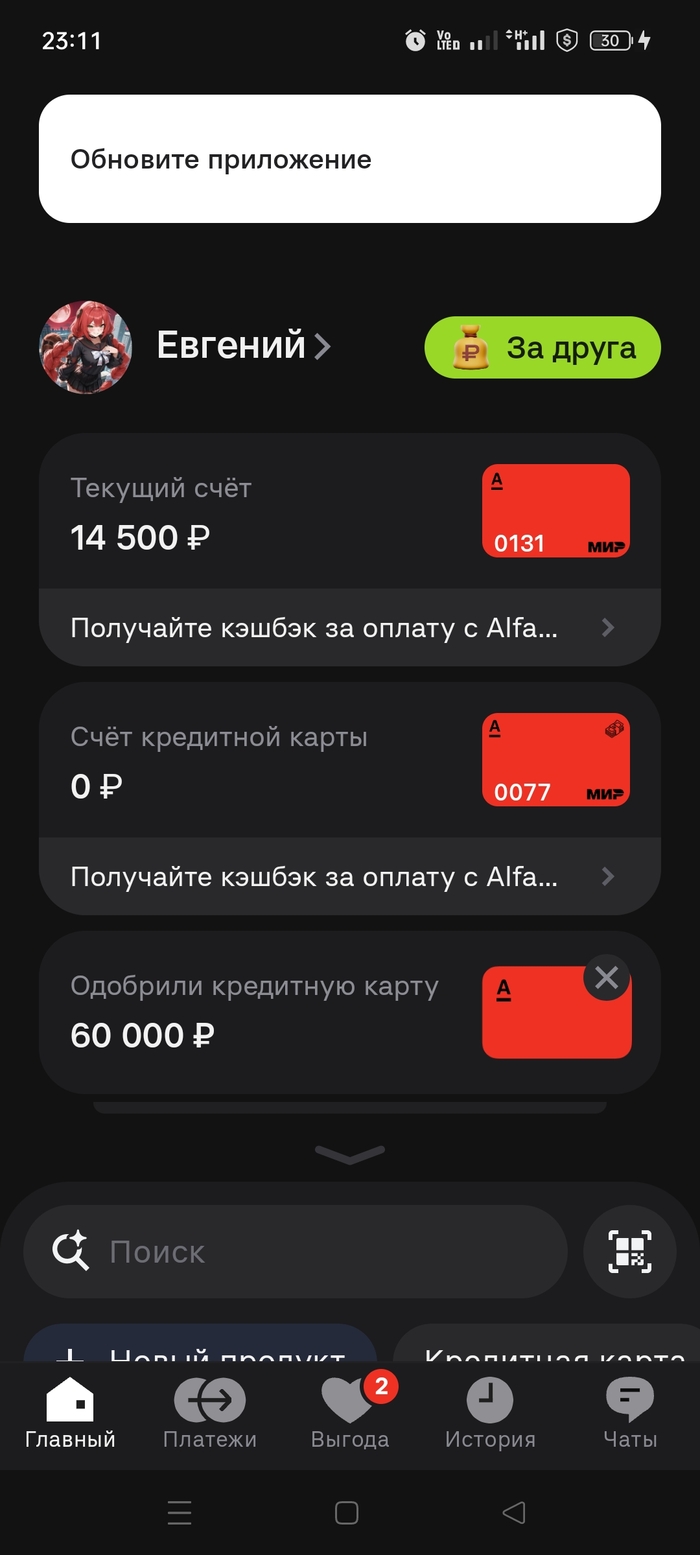Tap the Поиск search field
This screenshot has width=700, height=1555.
[295, 1252]
